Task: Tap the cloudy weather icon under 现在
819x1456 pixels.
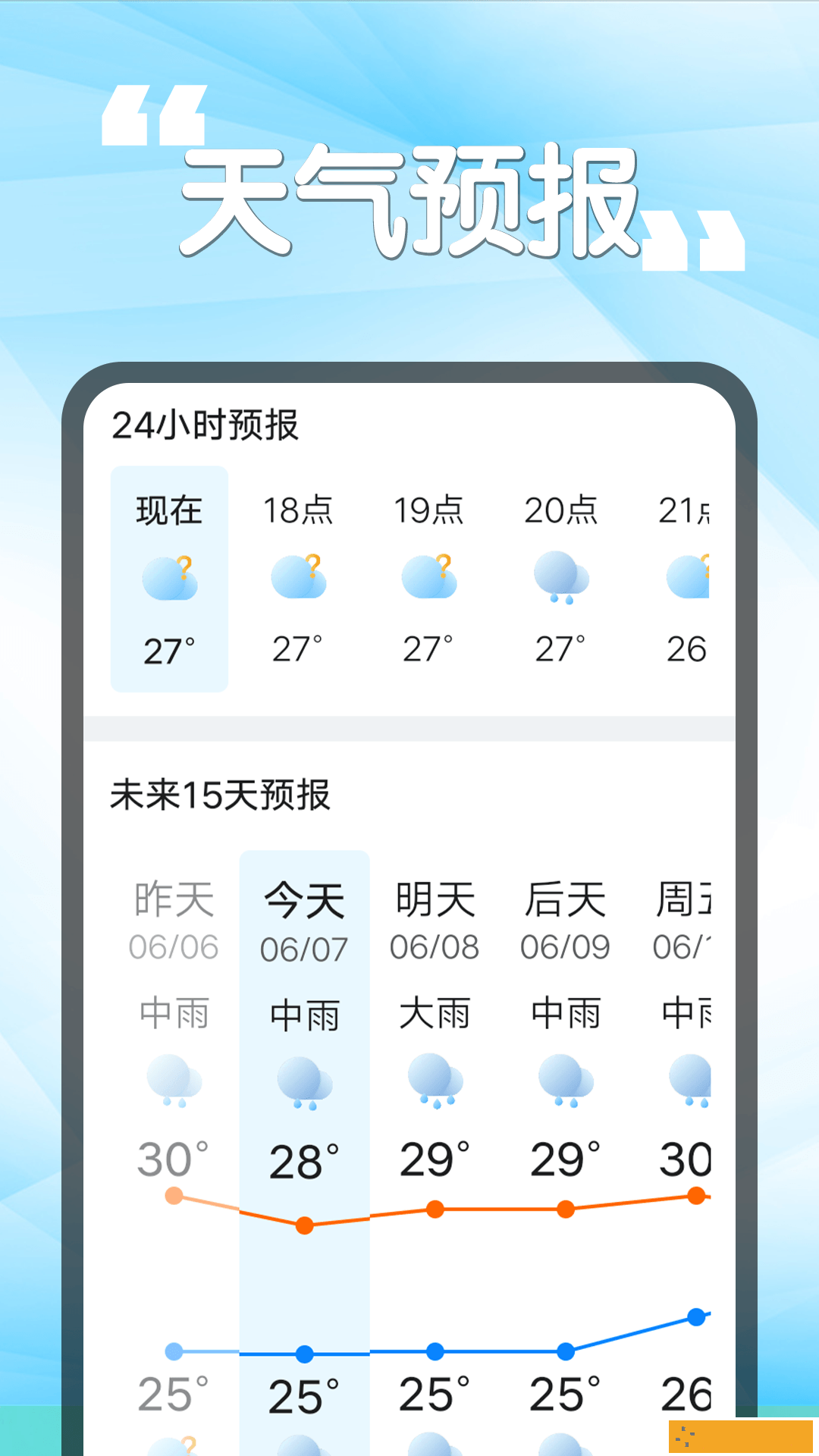Action: click(170, 578)
